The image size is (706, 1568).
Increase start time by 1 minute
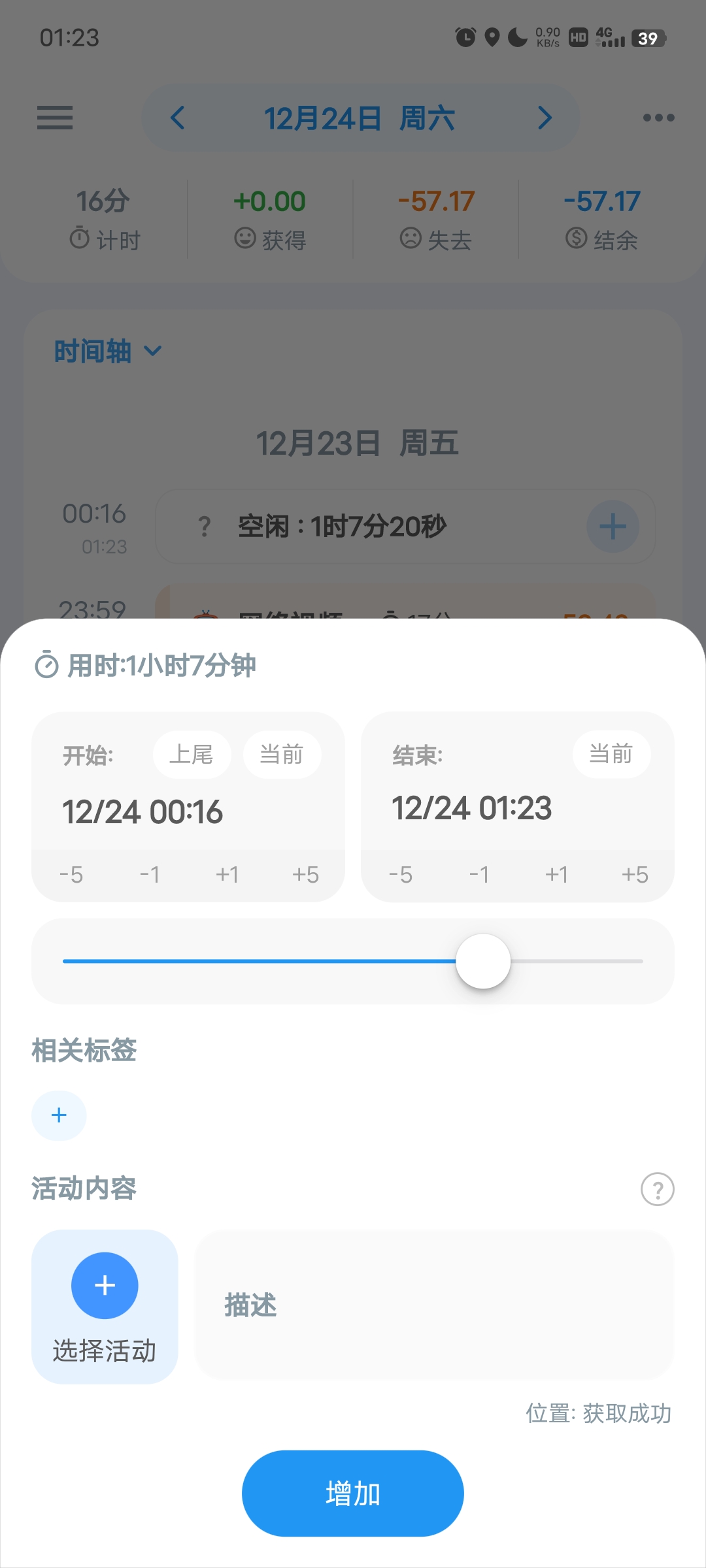point(227,875)
